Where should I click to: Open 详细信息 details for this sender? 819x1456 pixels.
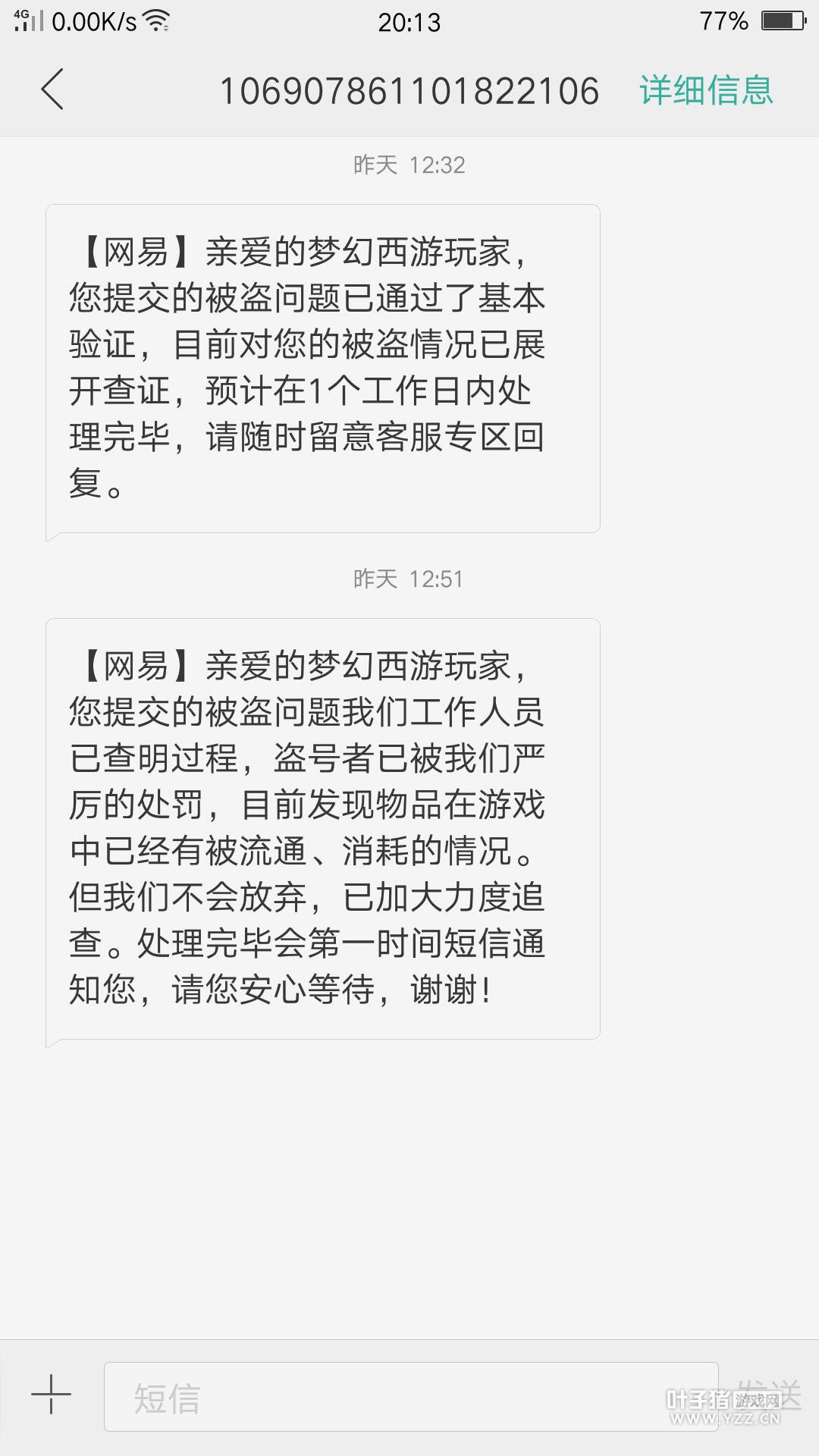click(705, 90)
